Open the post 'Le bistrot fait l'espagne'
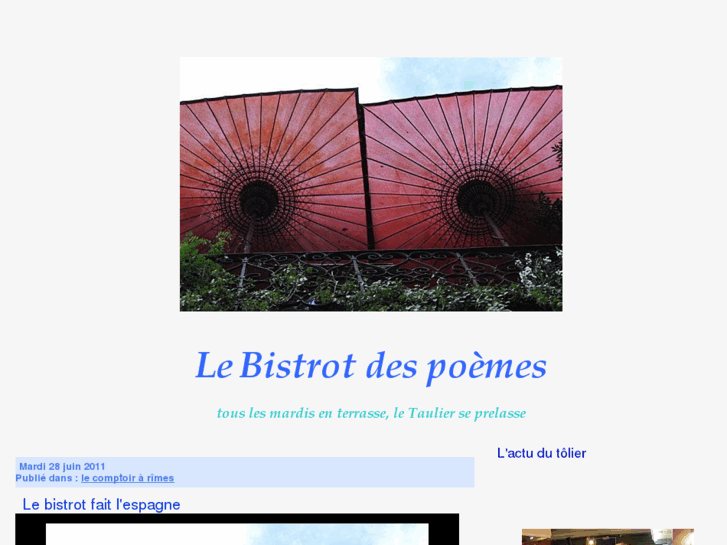727x545 pixels. click(101, 505)
